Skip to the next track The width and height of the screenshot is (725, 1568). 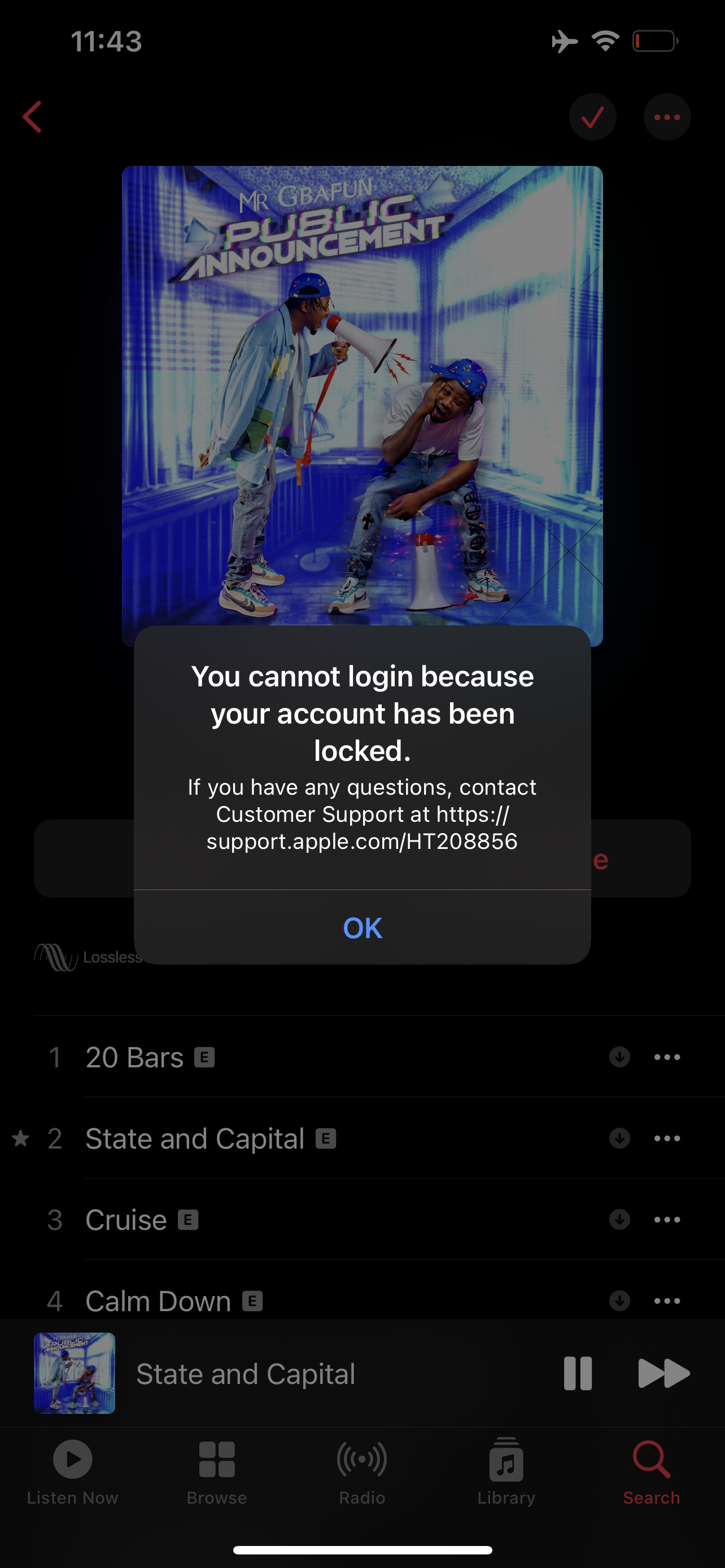click(663, 1373)
